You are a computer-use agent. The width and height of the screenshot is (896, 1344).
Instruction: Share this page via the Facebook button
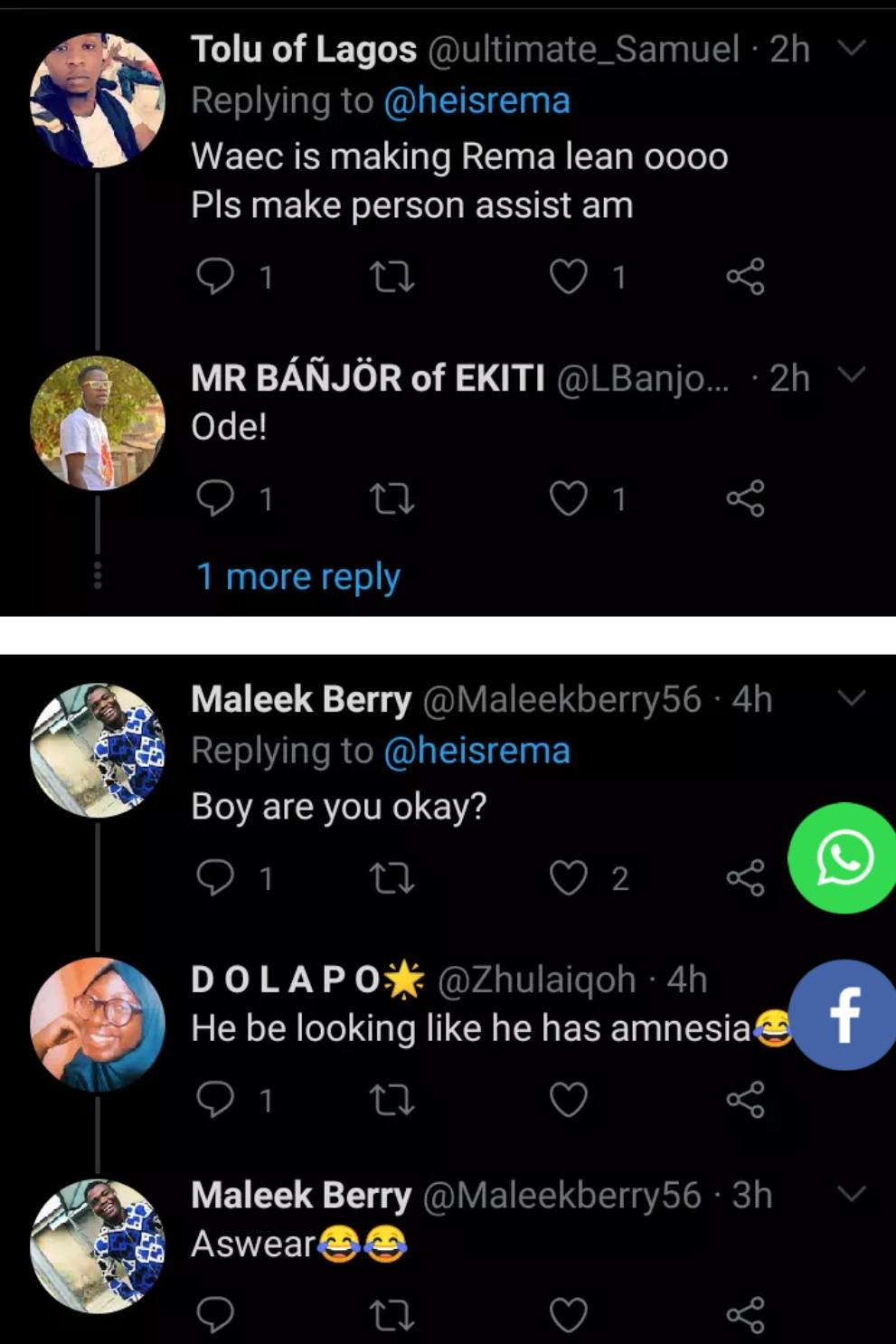coord(844,1015)
